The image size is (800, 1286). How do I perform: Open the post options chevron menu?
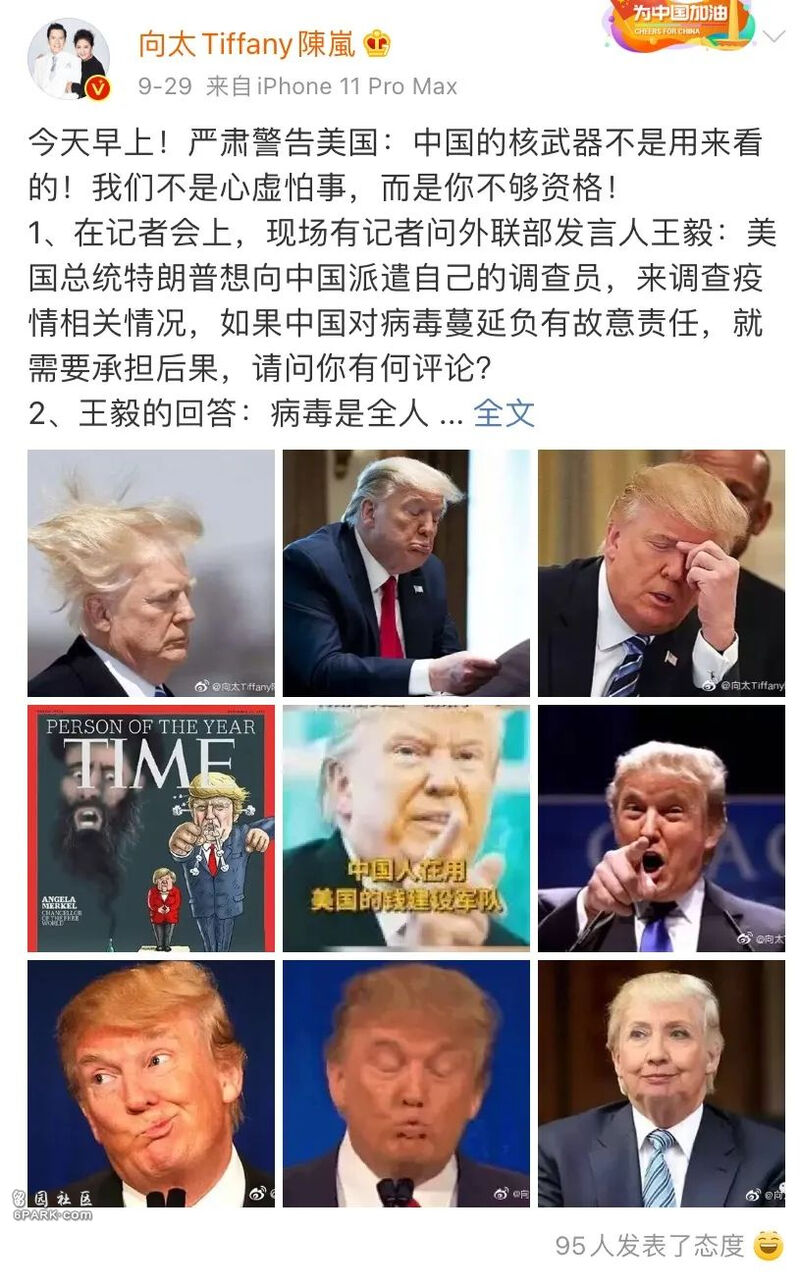pyautogui.click(x=774, y=37)
